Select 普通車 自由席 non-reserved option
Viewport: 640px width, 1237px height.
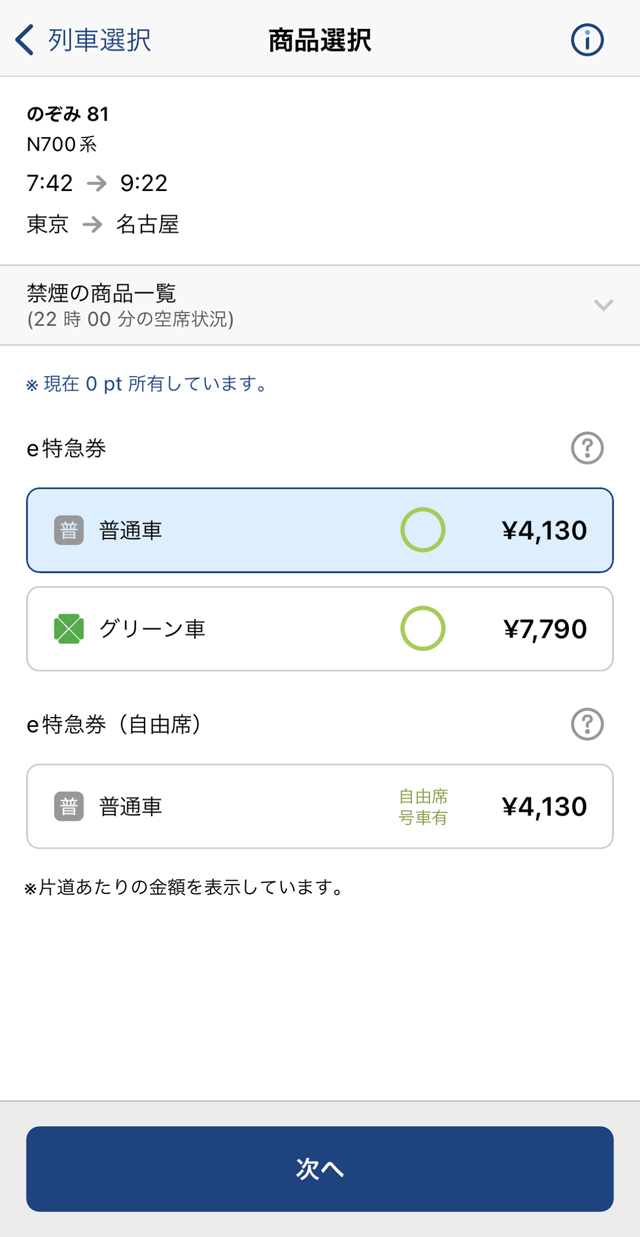pyautogui.click(x=320, y=806)
